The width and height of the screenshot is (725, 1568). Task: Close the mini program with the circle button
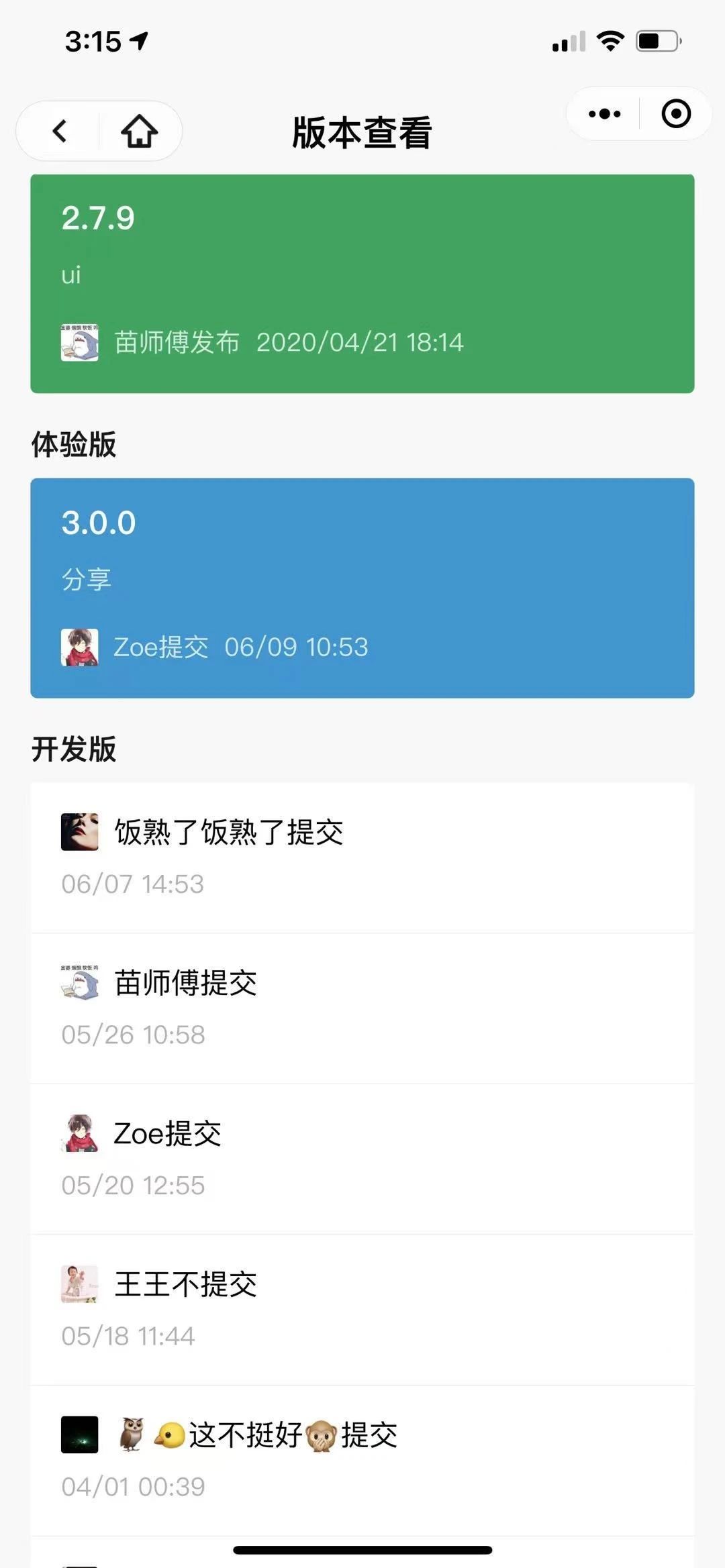click(675, 114)
